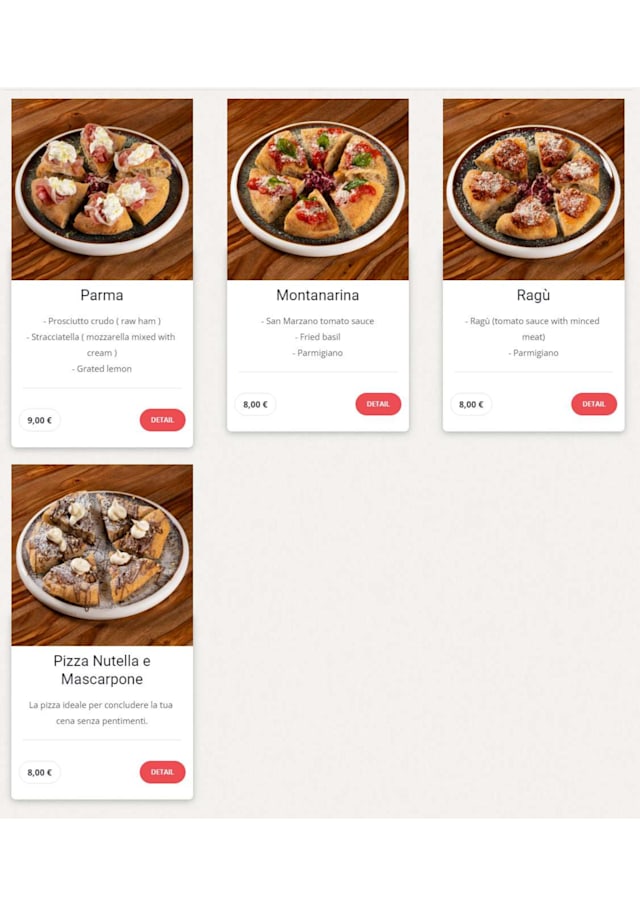
Task: Select the Pizza Nutella e Mascarpone image
Action: click(102, 555)
